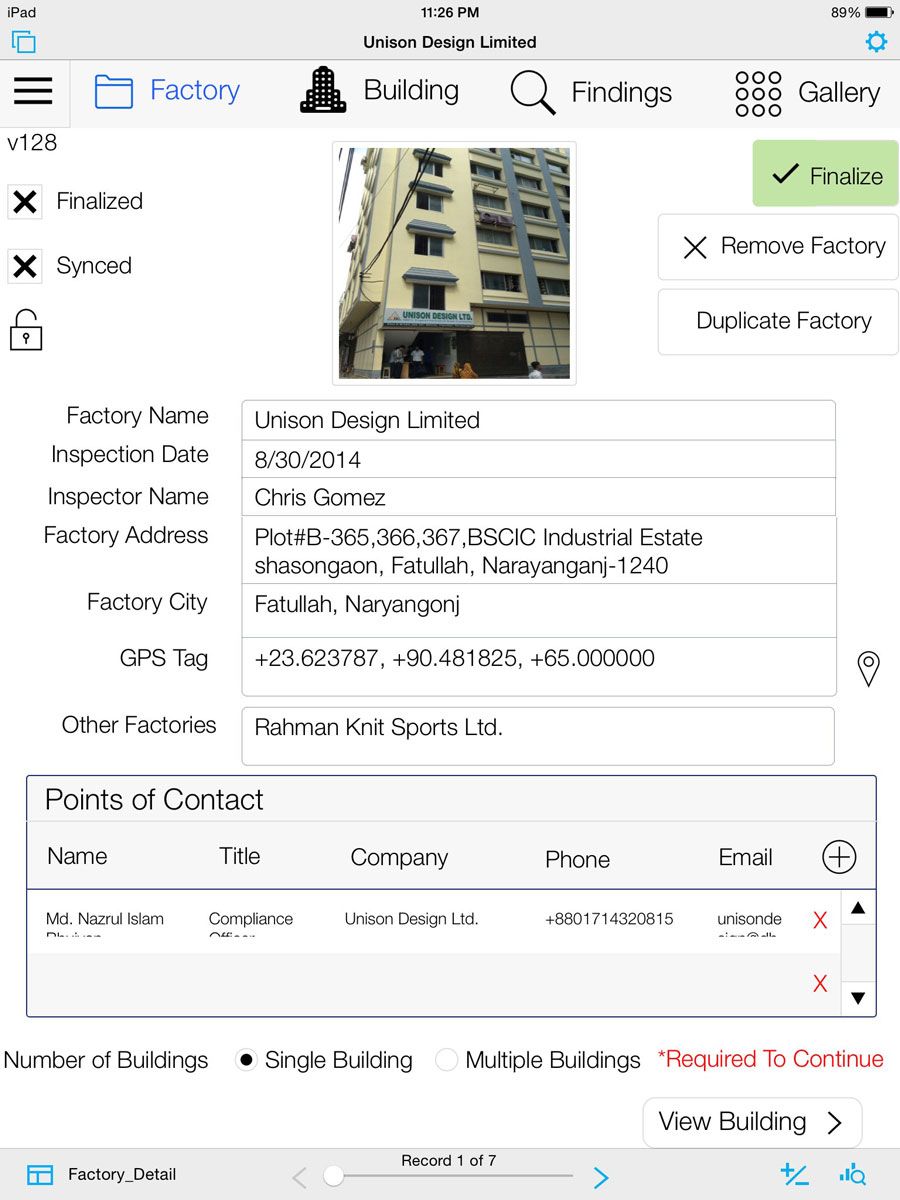Tap the Finalize button
The image size is (900, 1200).
pyautogui.click(x=825, y=175)
